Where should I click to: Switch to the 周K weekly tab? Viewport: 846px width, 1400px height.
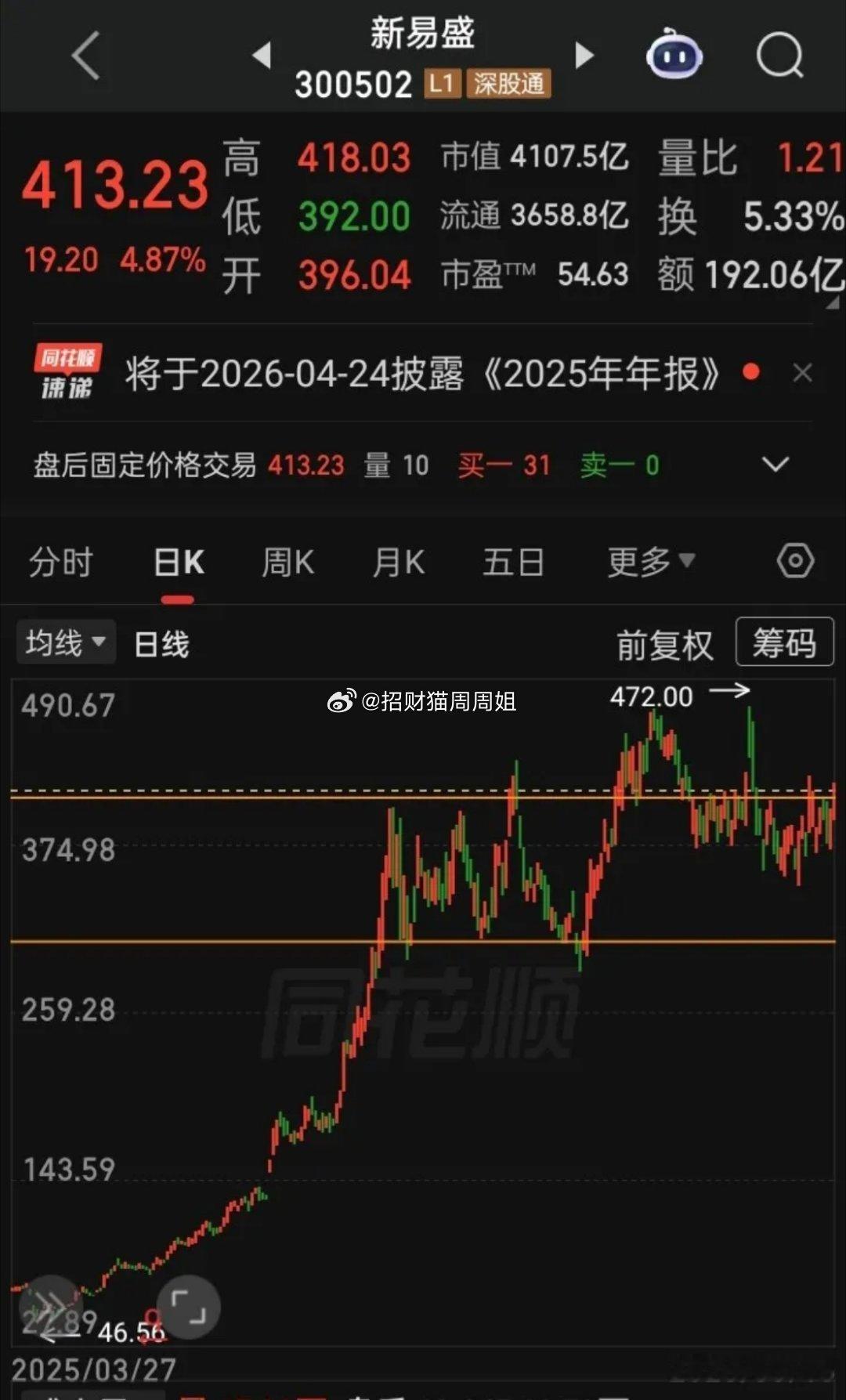point(287,560)
